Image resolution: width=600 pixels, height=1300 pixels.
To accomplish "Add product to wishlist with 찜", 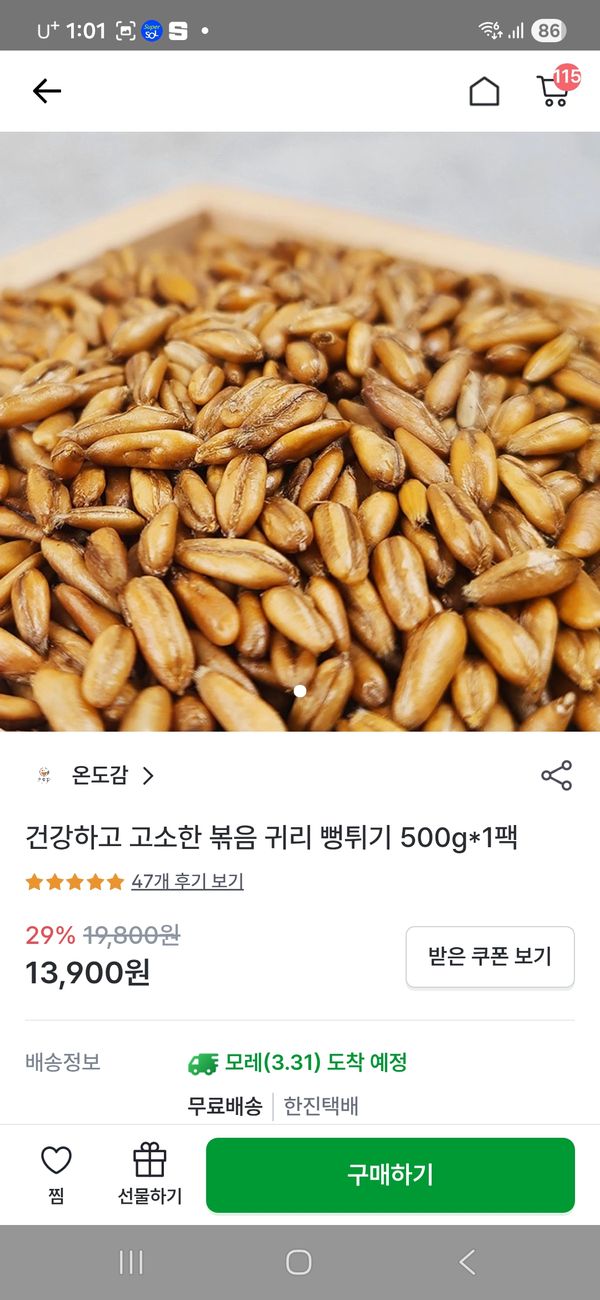I will pyautogui.click(x=56, y=1175).
